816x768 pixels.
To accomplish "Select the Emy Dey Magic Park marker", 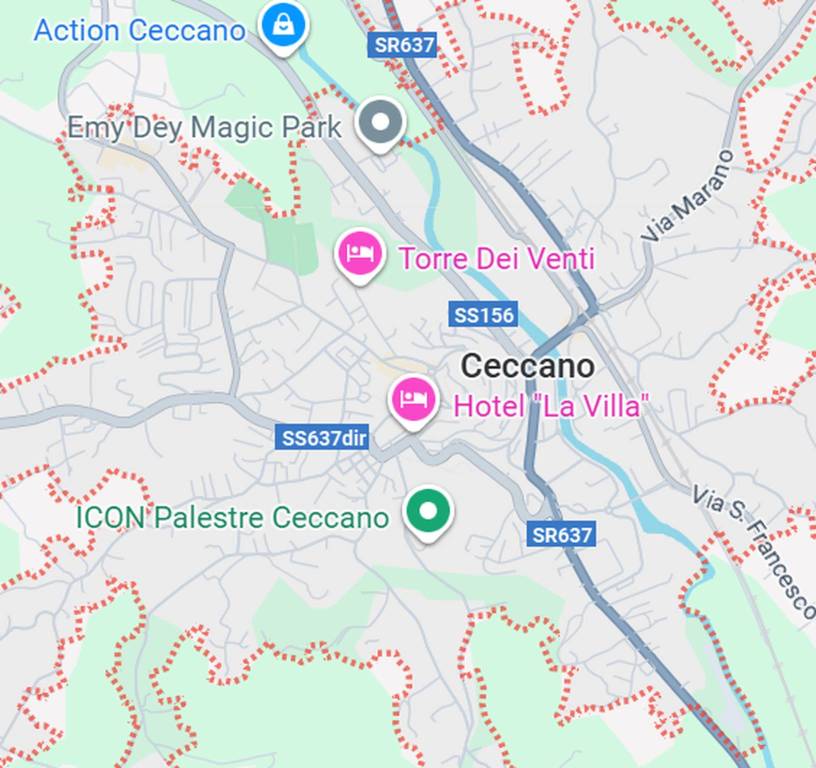I will (381, 124).
